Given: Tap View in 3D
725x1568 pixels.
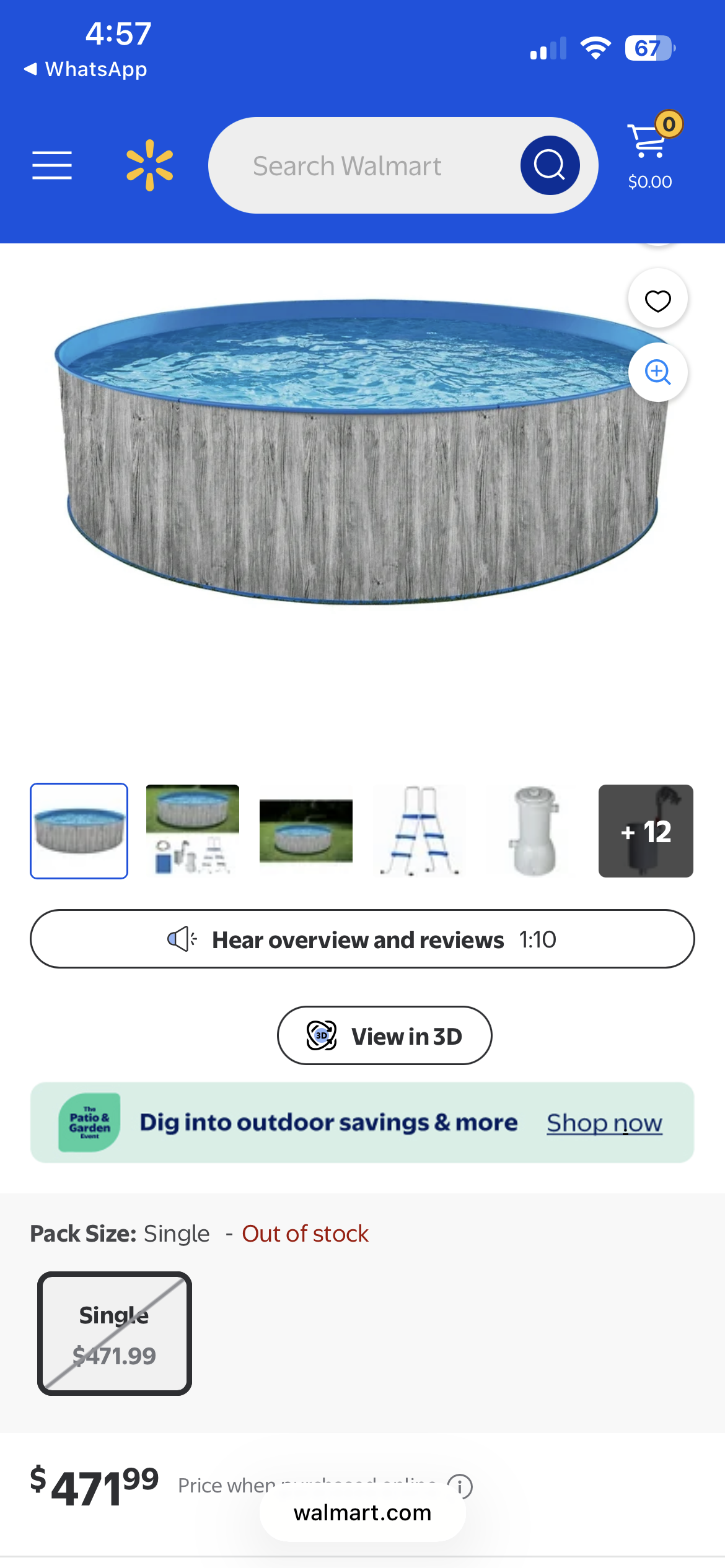Looking at the screenshot, I should (384, 1035).
